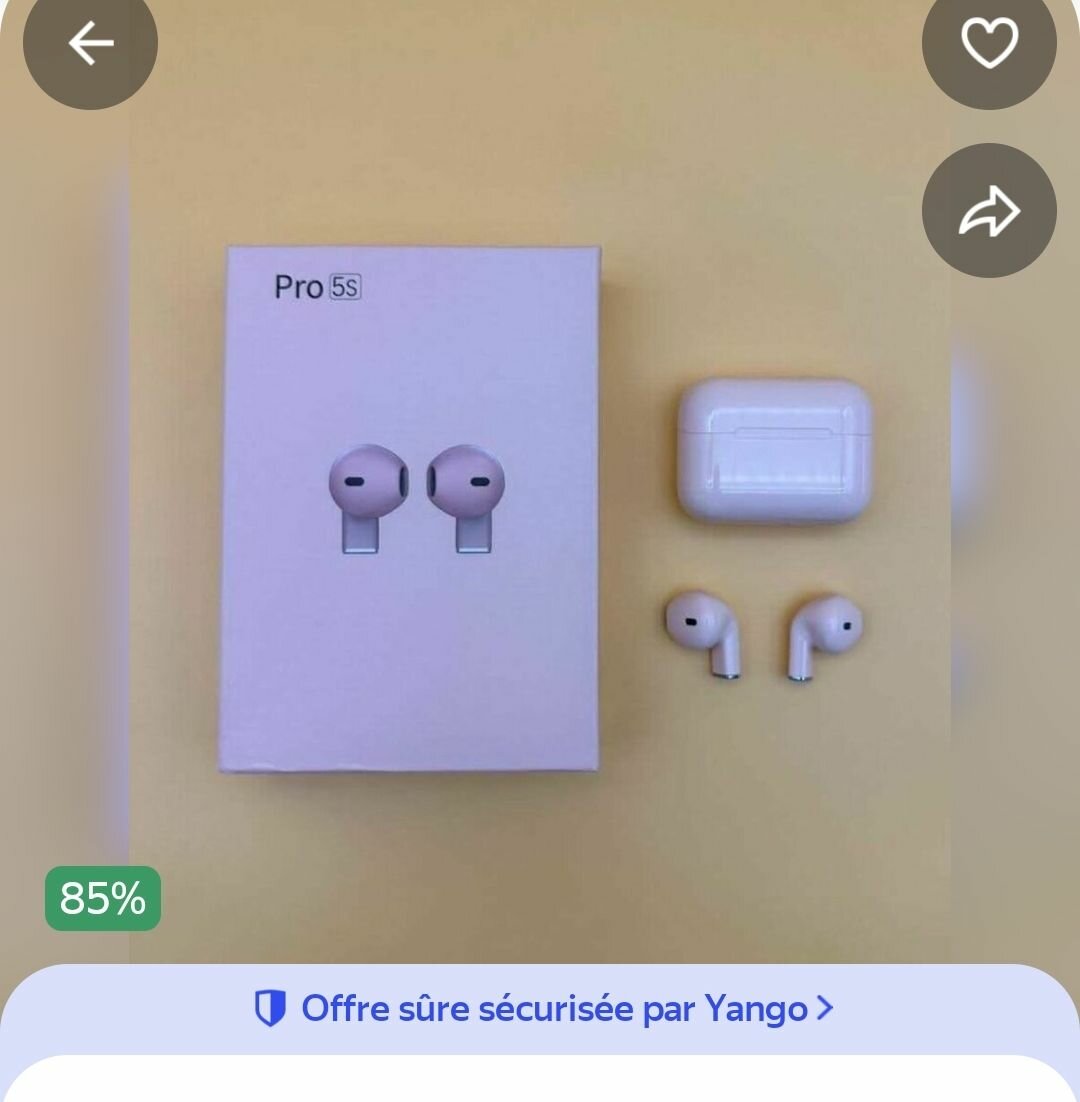Share this product listing
The height and width of the screenshot is (1102, 1080).
pyautogui.click(x=988, y=211)
